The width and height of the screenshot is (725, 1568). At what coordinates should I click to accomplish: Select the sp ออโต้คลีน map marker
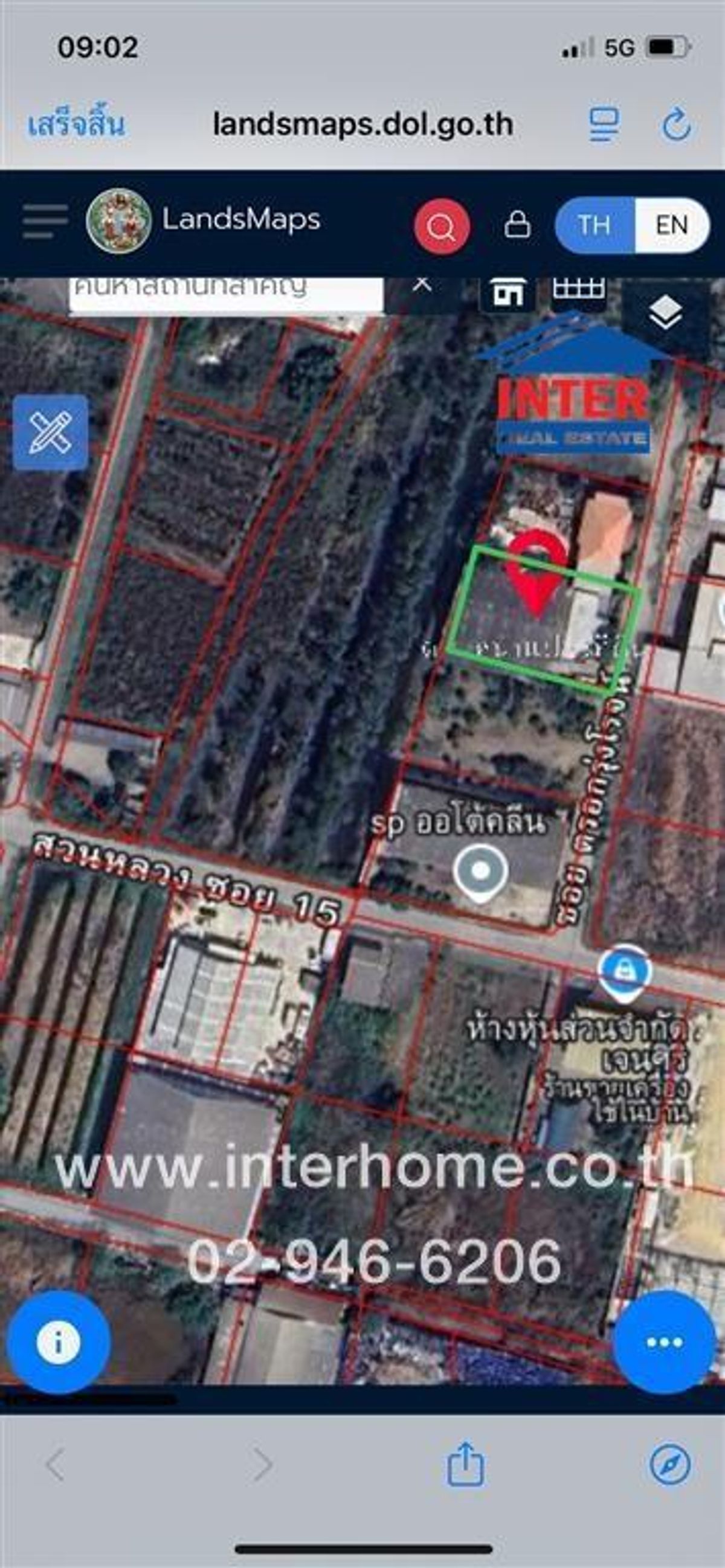[x=480, y=873]
